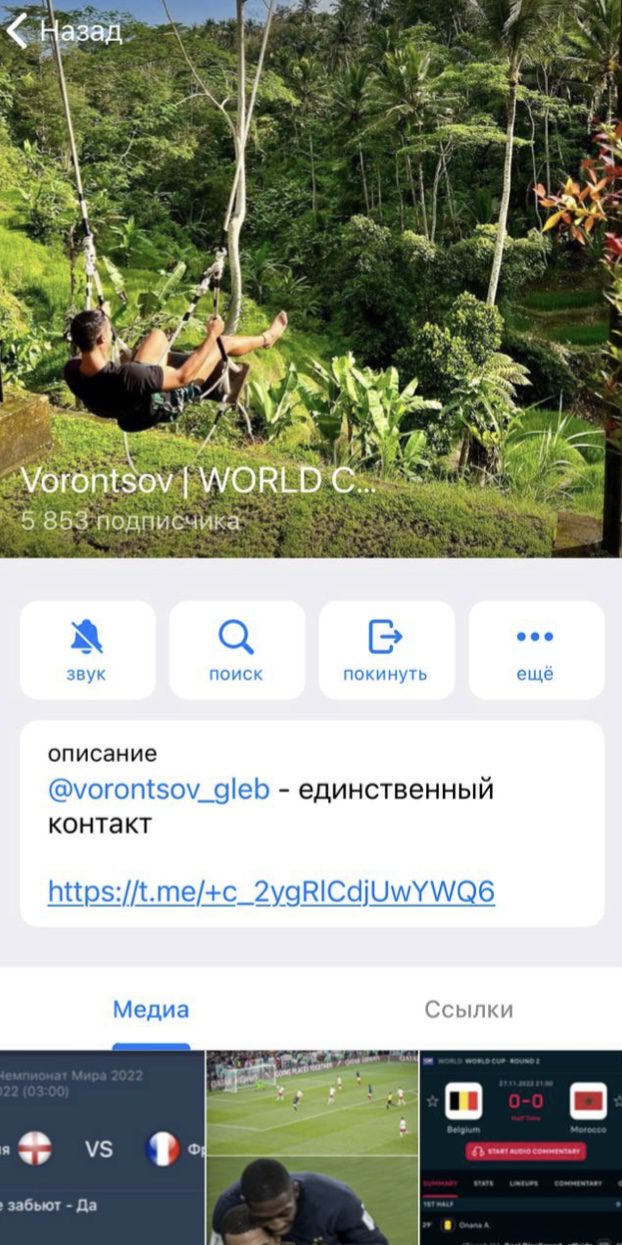Switch to the Медиа tab
Image resolution: width=622 pixels, height=1245 pixels.
click(x=151, y=1009)
